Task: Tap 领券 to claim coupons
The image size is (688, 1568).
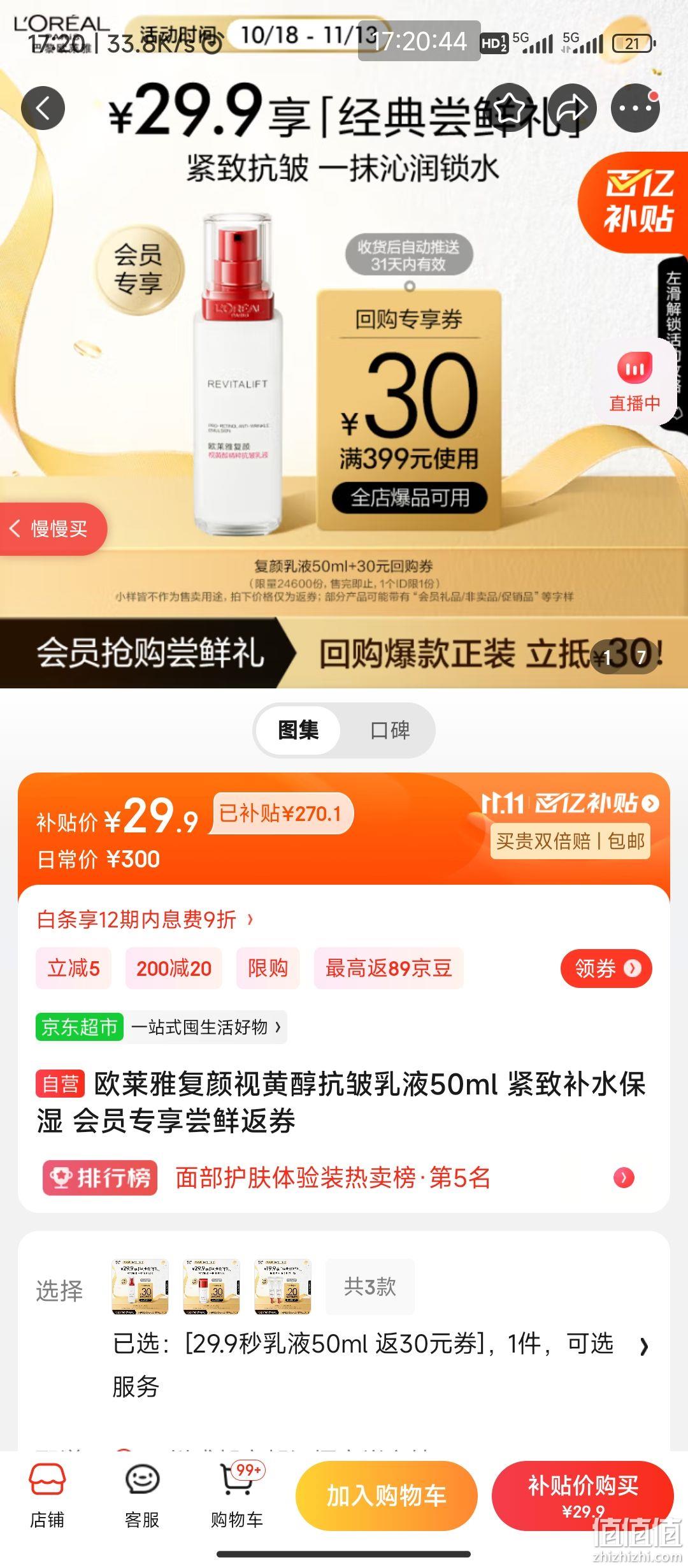Action: [x=606, y=968]
